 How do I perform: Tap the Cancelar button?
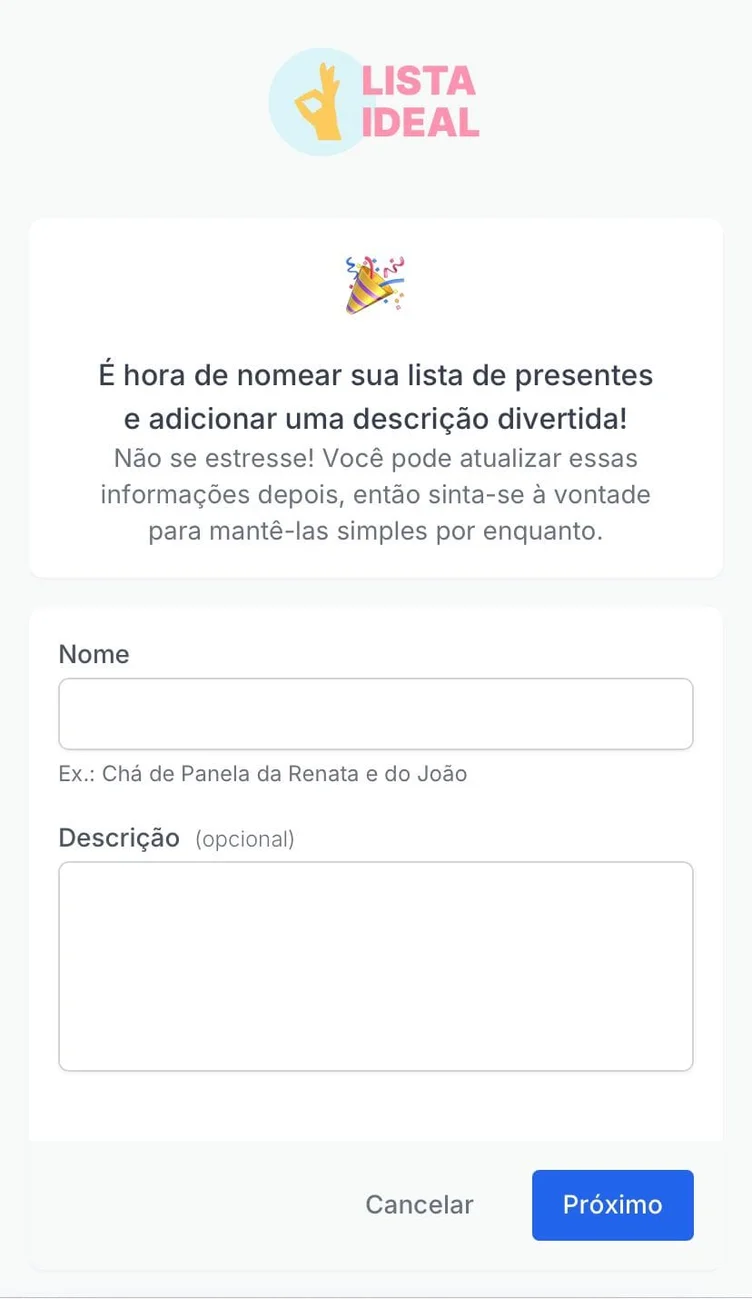click(419, 1205)
